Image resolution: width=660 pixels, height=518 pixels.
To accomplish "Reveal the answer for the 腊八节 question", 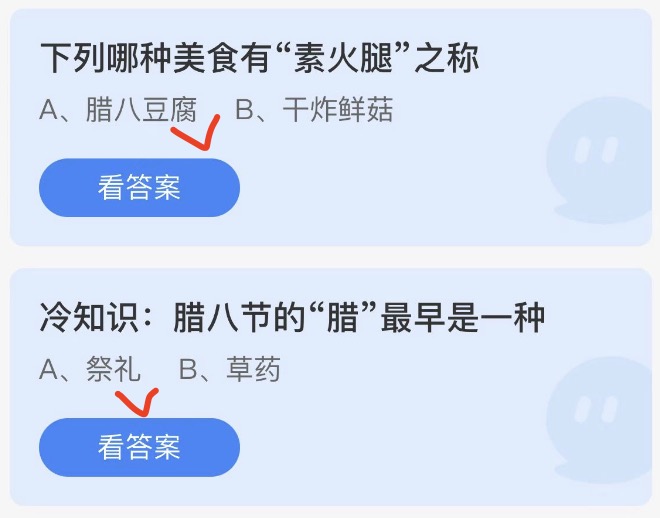I will 139,447.
